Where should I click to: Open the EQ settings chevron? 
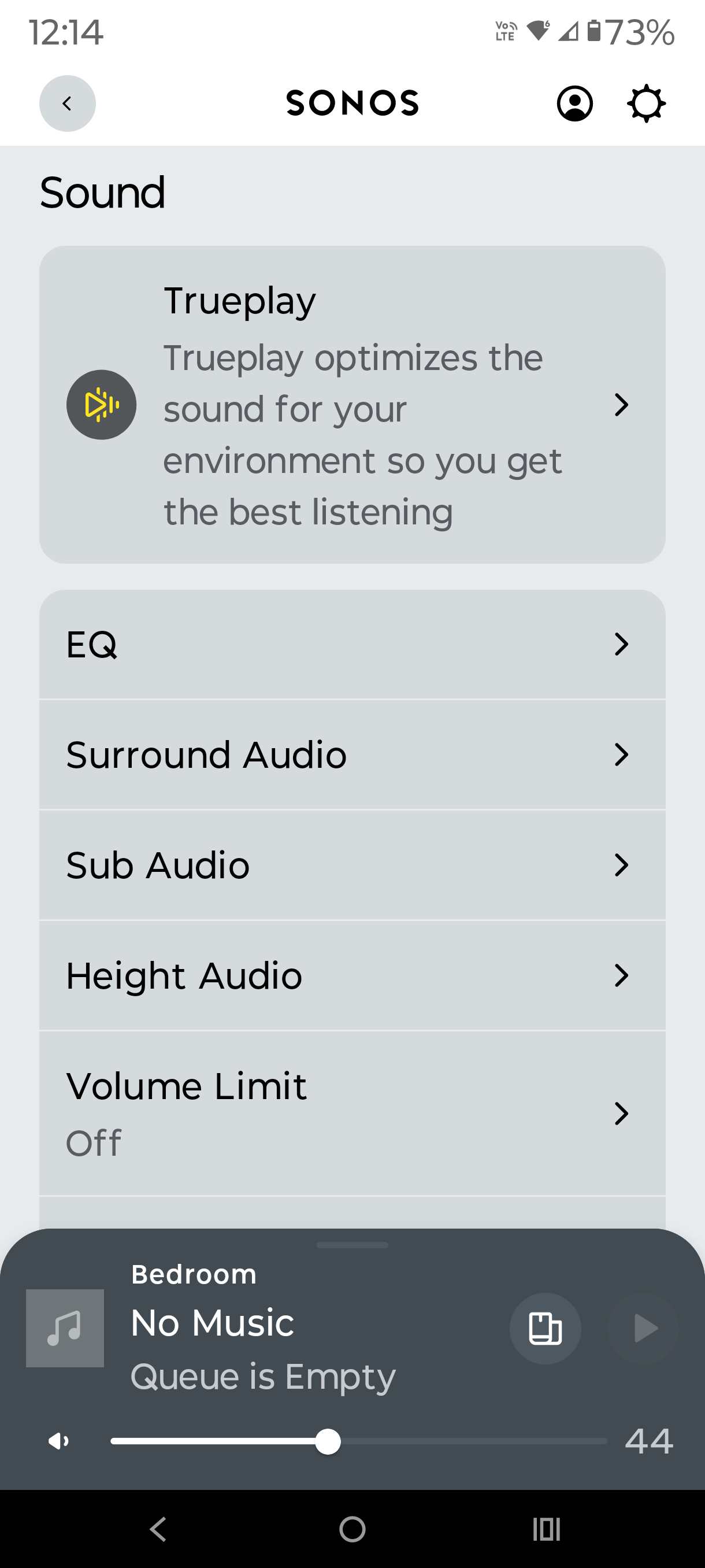621,645
